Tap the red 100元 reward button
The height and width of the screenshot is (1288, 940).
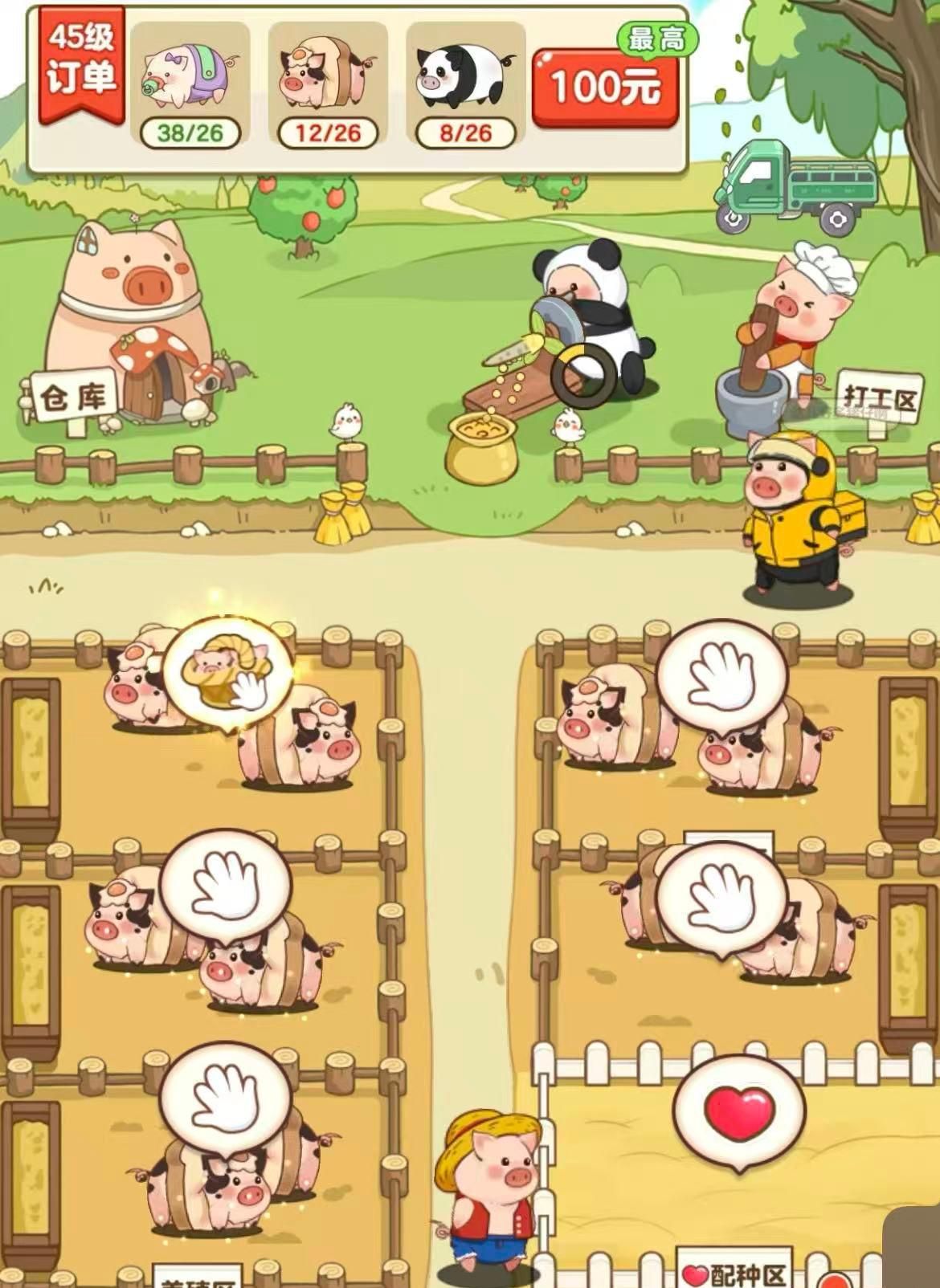[604, 87]
